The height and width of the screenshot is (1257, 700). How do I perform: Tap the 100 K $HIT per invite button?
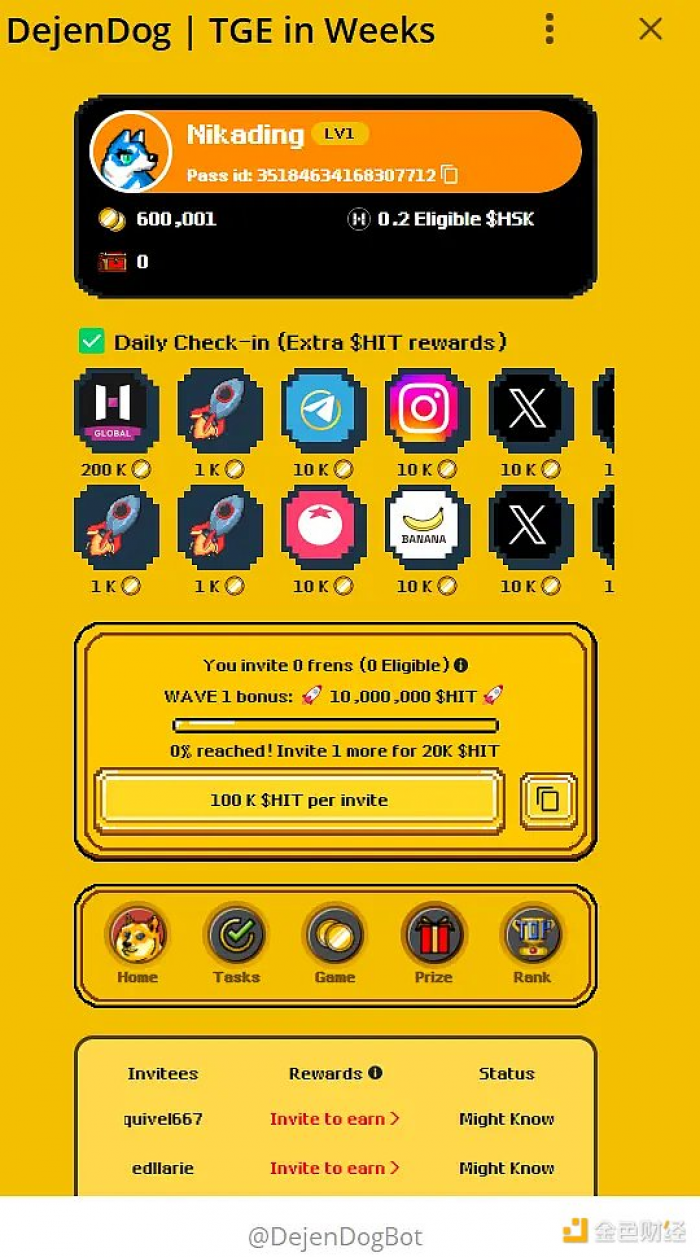[x=299, y=800]
